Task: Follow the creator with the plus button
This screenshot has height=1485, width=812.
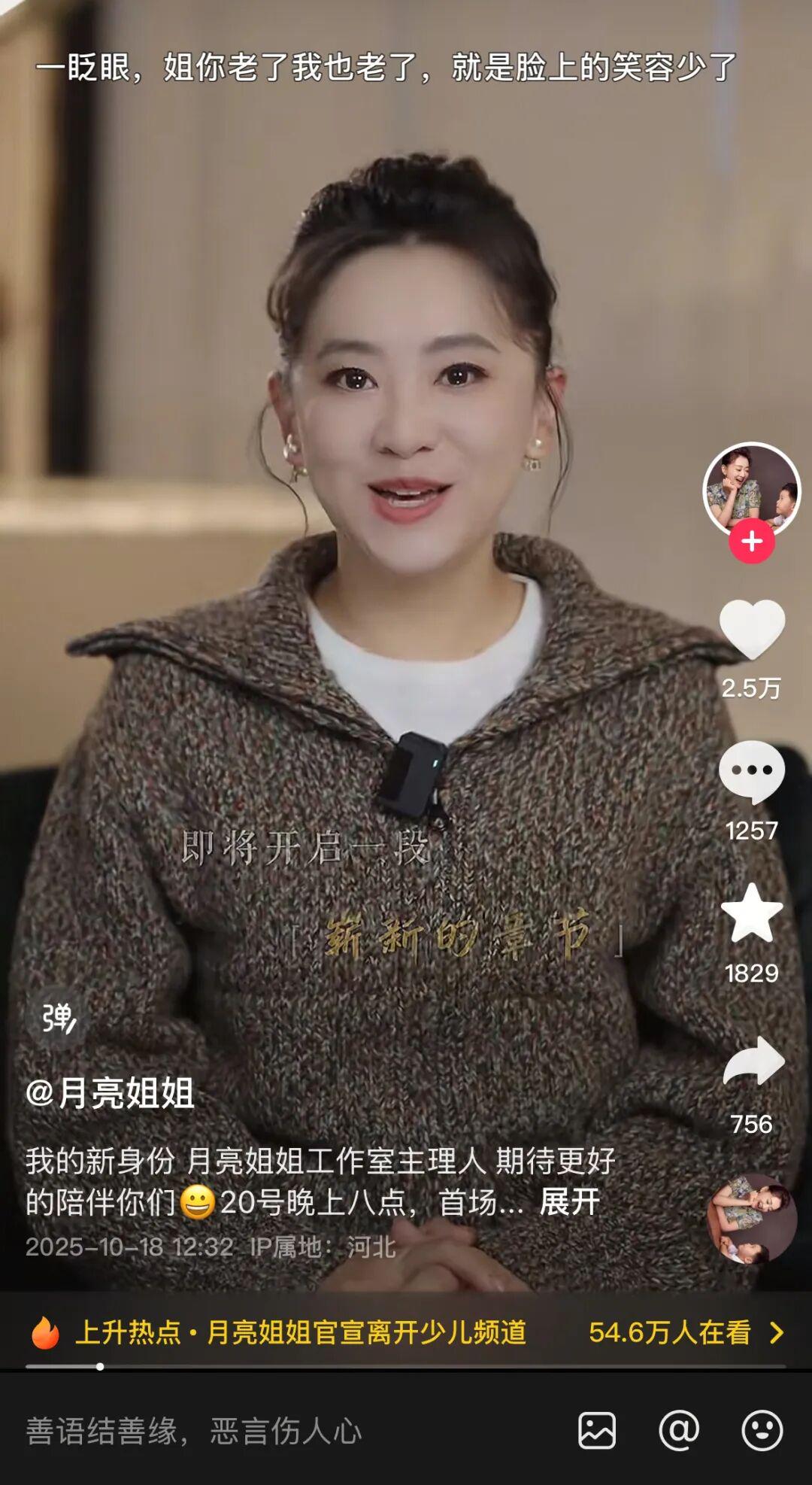Action: click(751, 541)
